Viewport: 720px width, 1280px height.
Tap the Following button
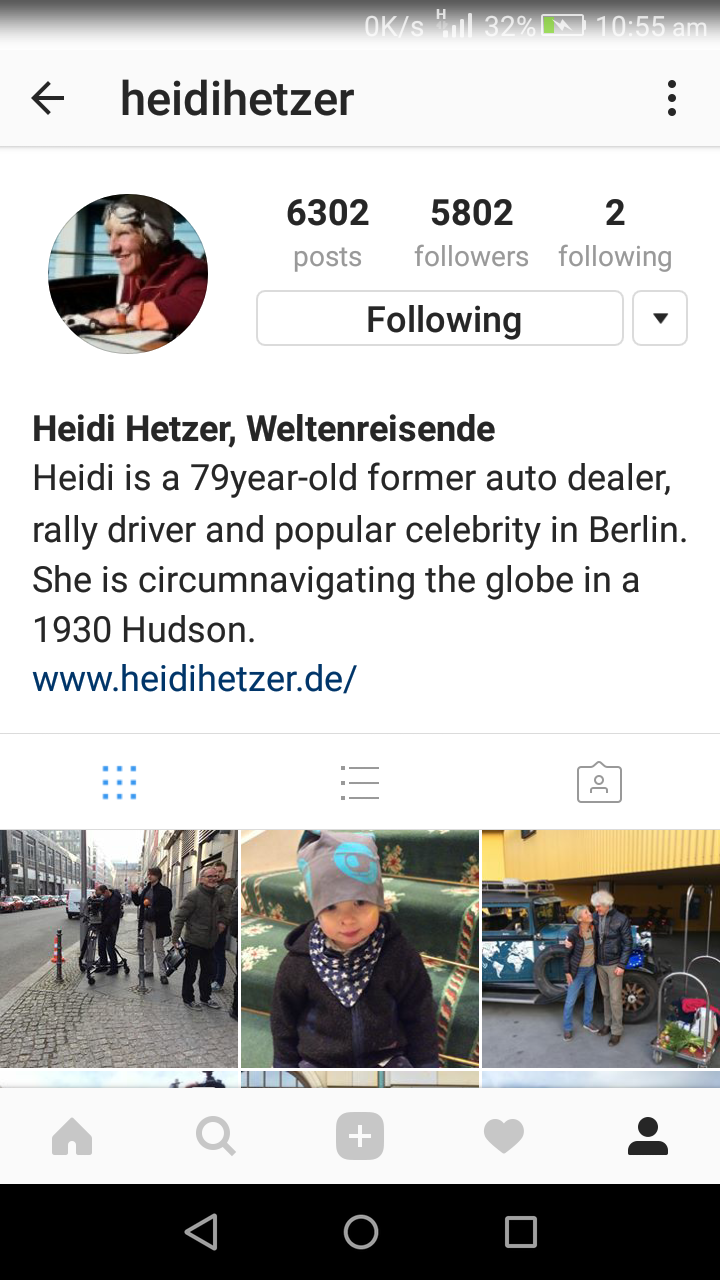click(440, 319)
